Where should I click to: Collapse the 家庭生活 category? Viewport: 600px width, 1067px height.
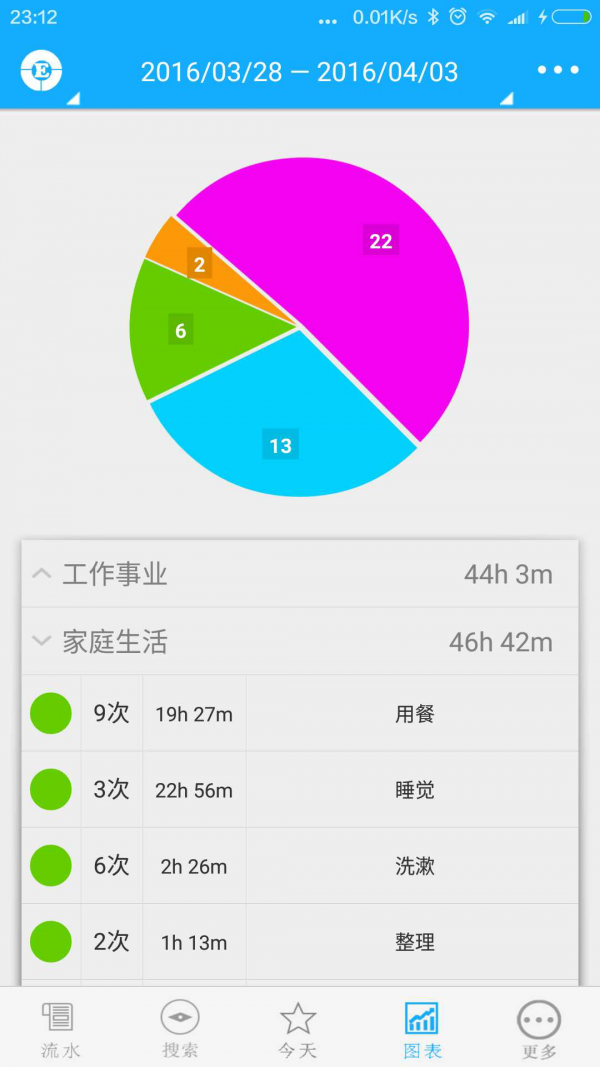click(x=300, y=642)
